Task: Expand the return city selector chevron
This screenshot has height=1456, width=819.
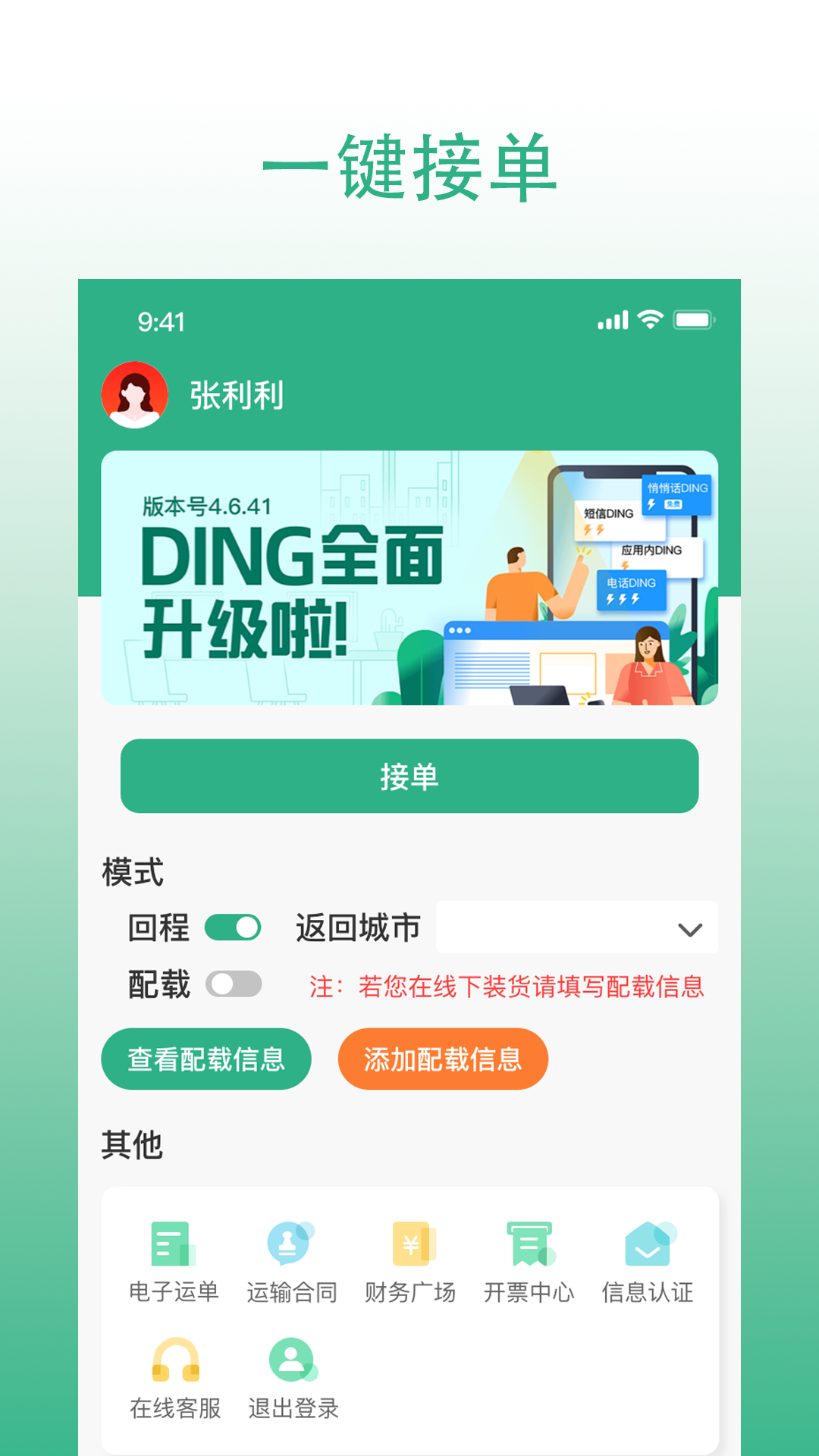Action: pos(688,927)
